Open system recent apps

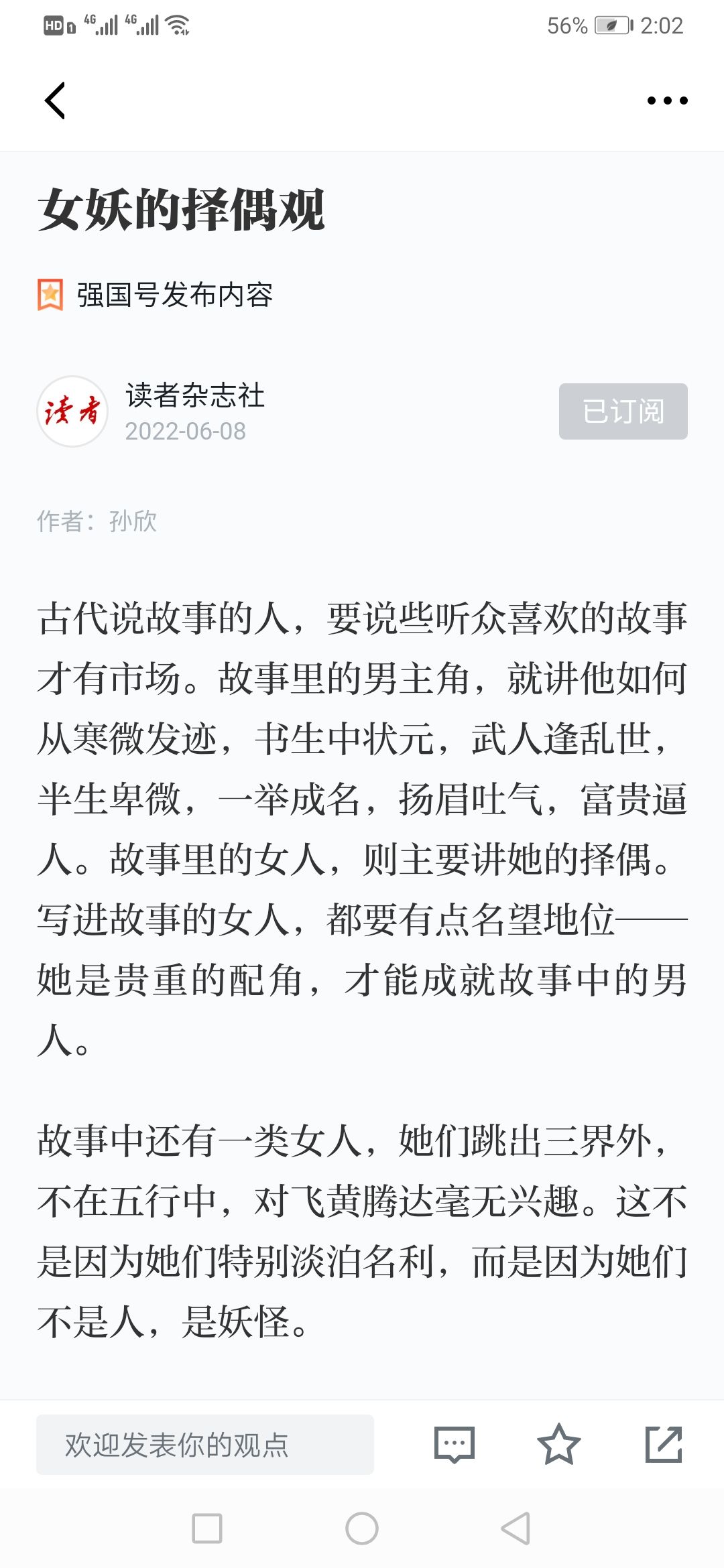click(x=207, y=1528)
